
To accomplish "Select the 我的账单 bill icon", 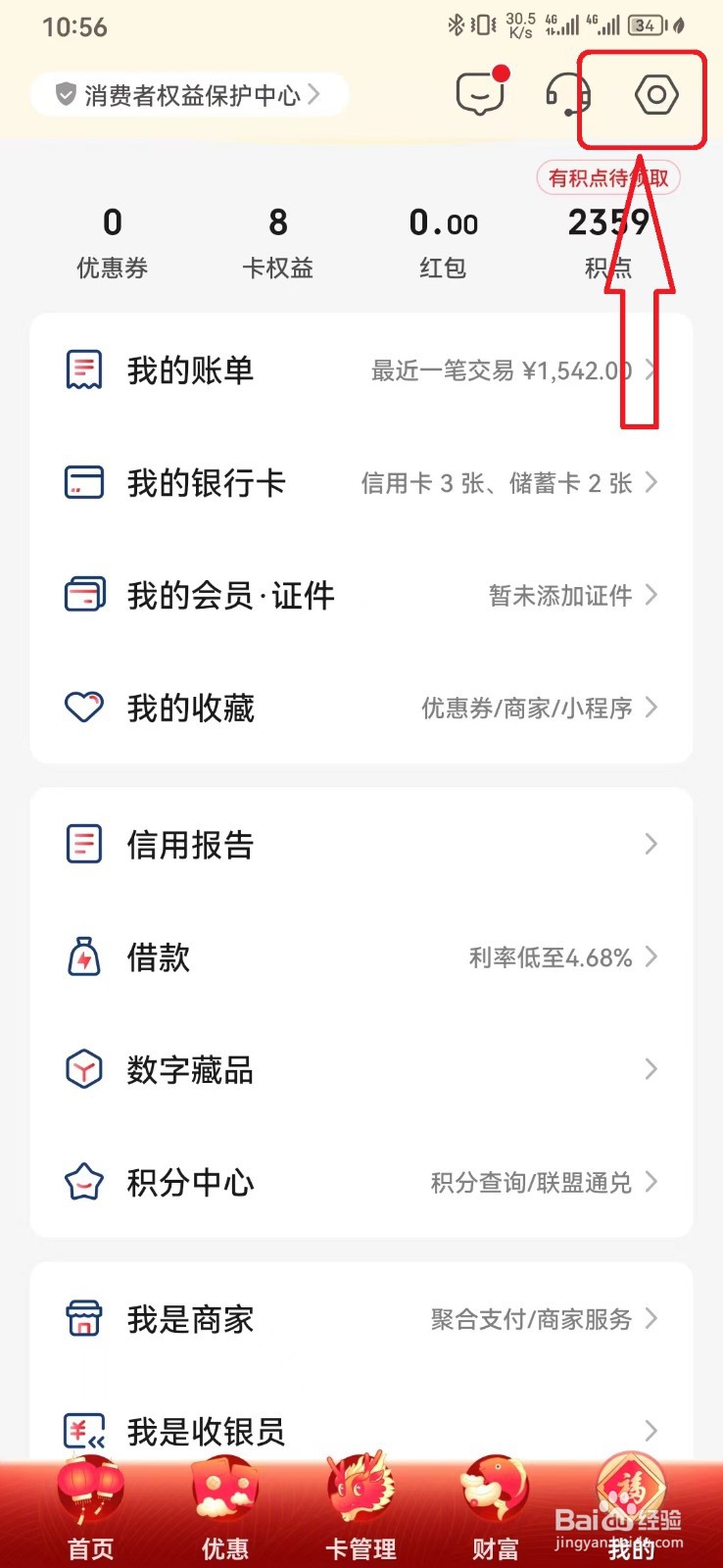I will tap(83, 370).
